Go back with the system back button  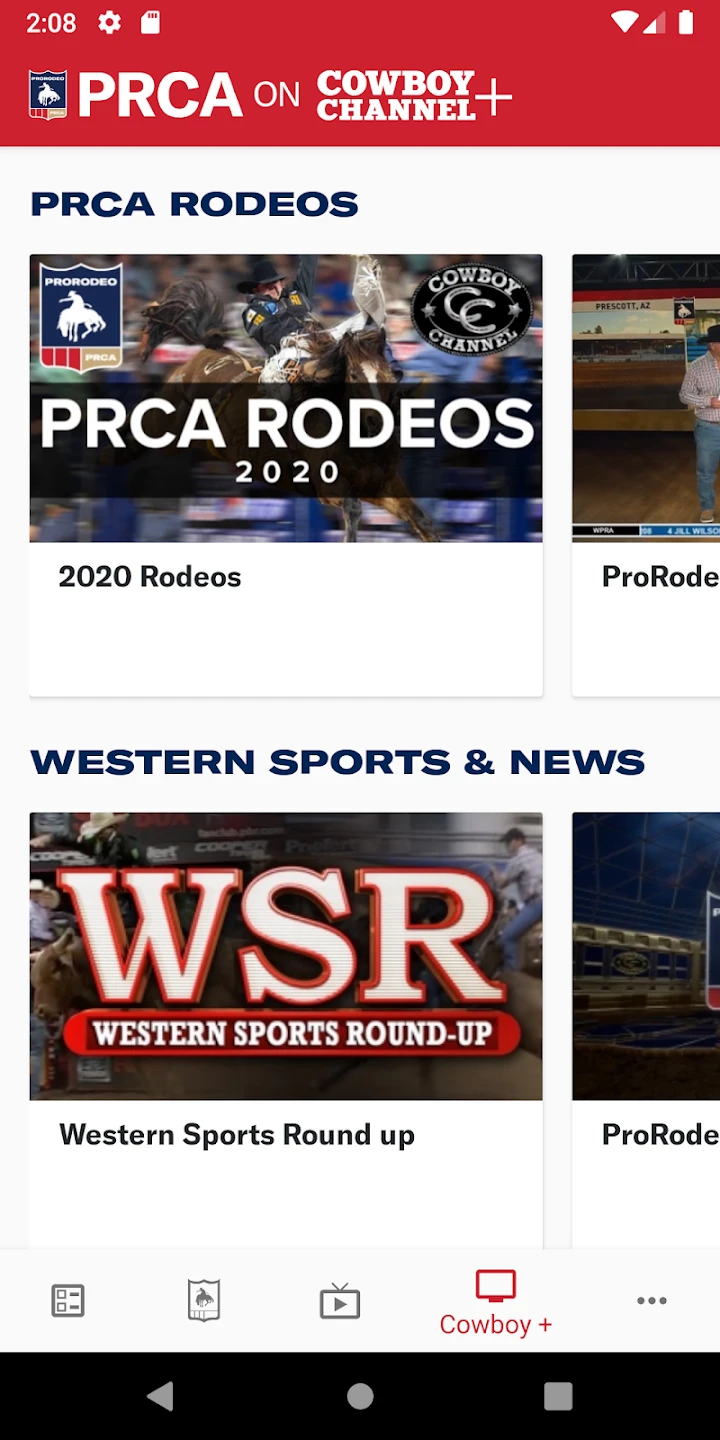[160, 1396]
